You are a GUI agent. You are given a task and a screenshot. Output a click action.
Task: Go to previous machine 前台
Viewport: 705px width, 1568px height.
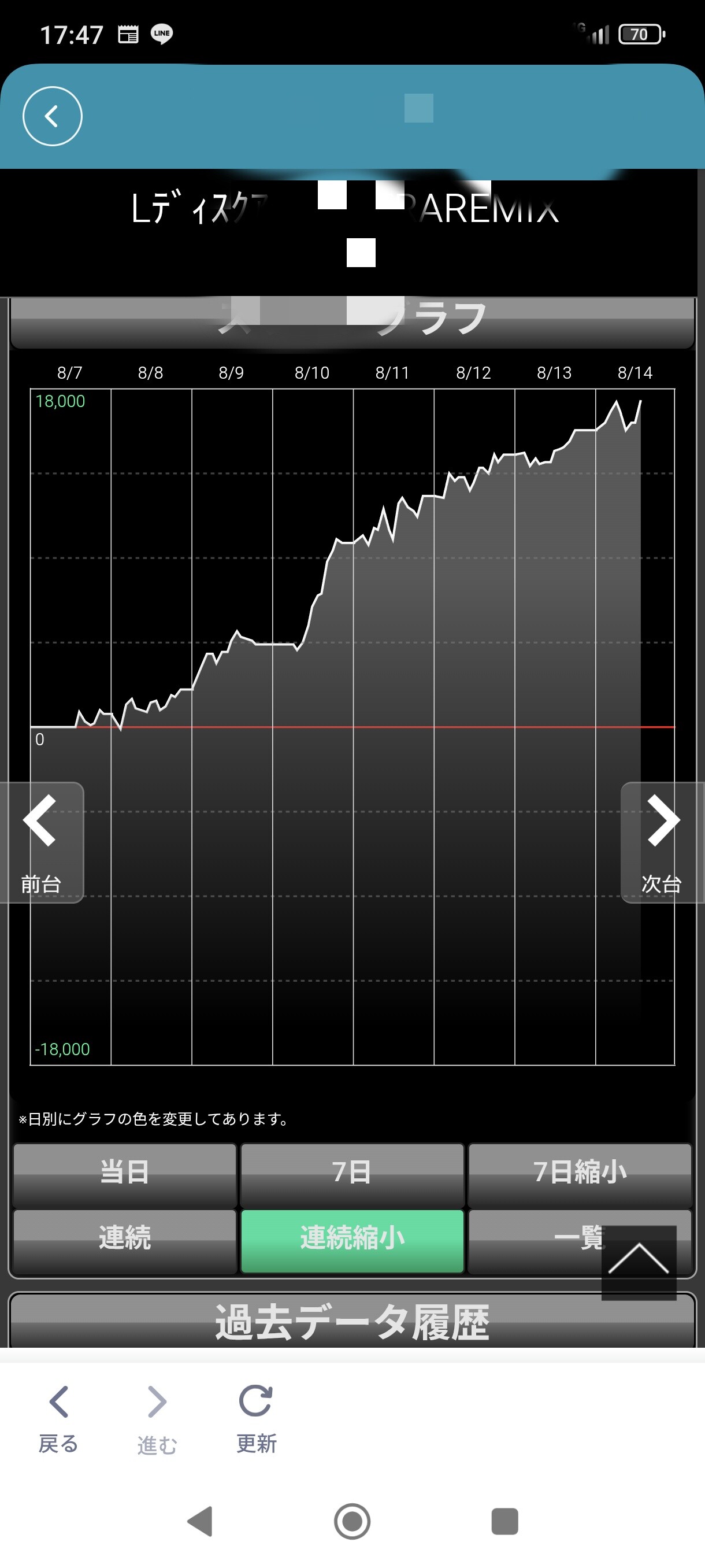(x=41, y=841)
